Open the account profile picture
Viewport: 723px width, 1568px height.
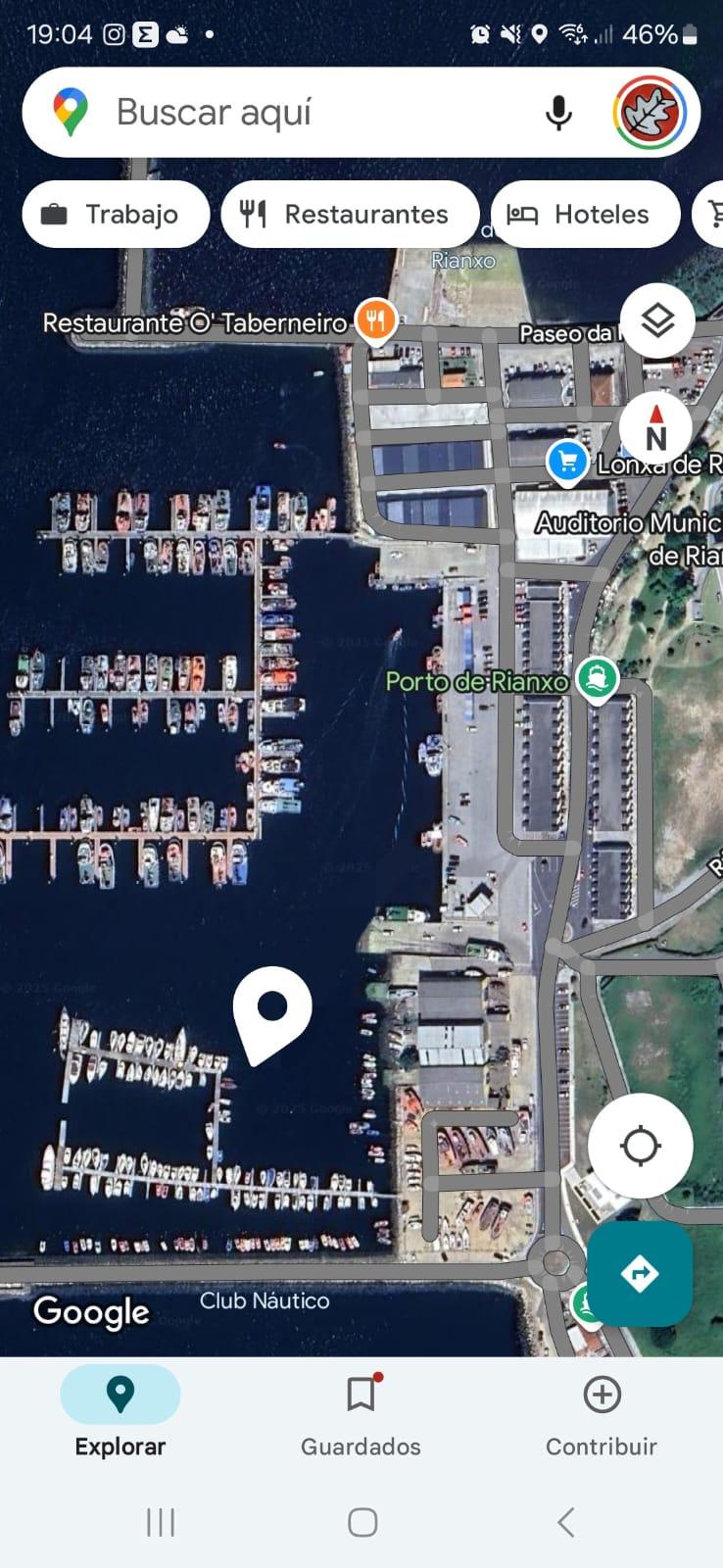[x=651, y=113]
